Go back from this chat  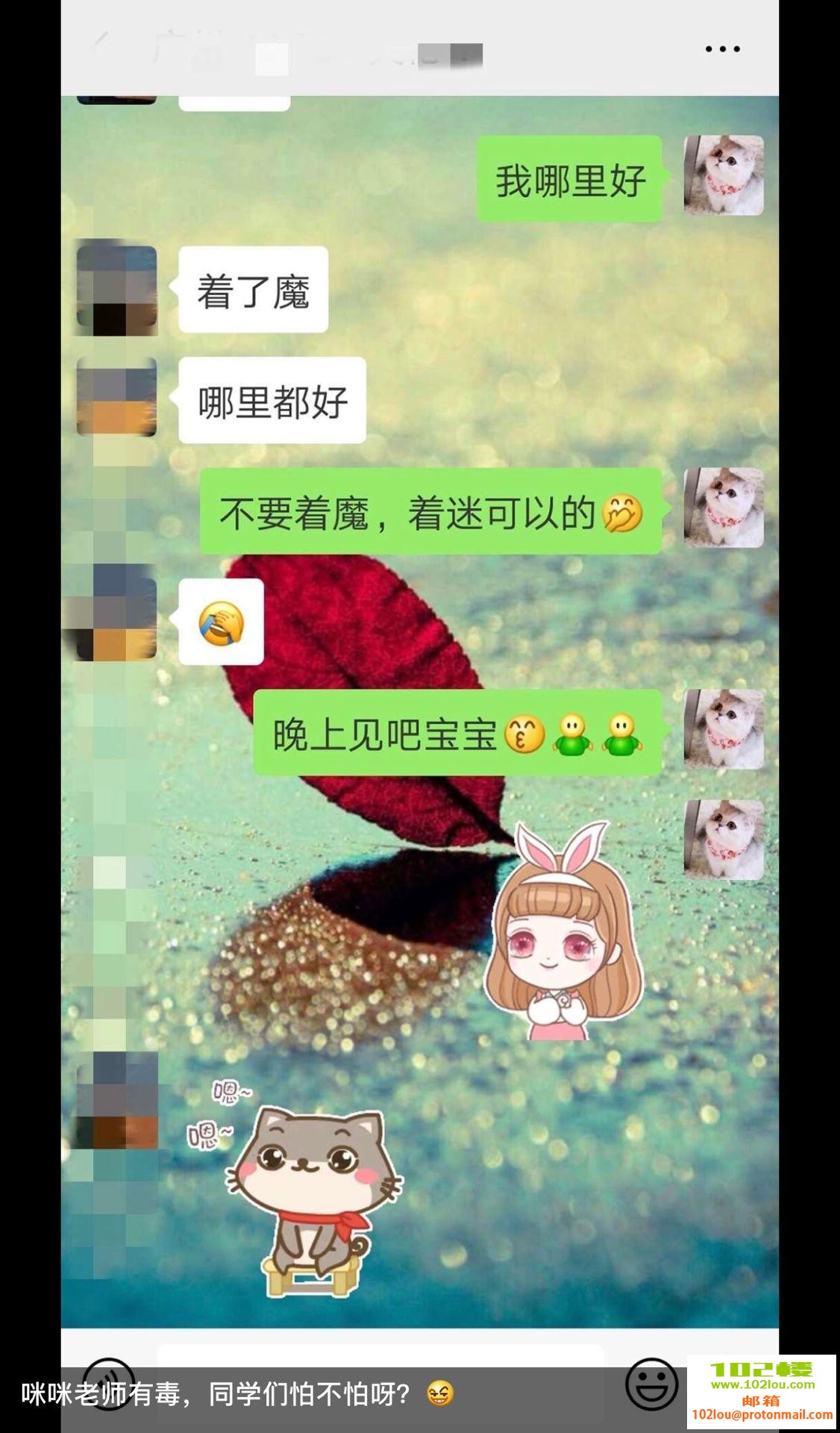click(x=99, y=42)
